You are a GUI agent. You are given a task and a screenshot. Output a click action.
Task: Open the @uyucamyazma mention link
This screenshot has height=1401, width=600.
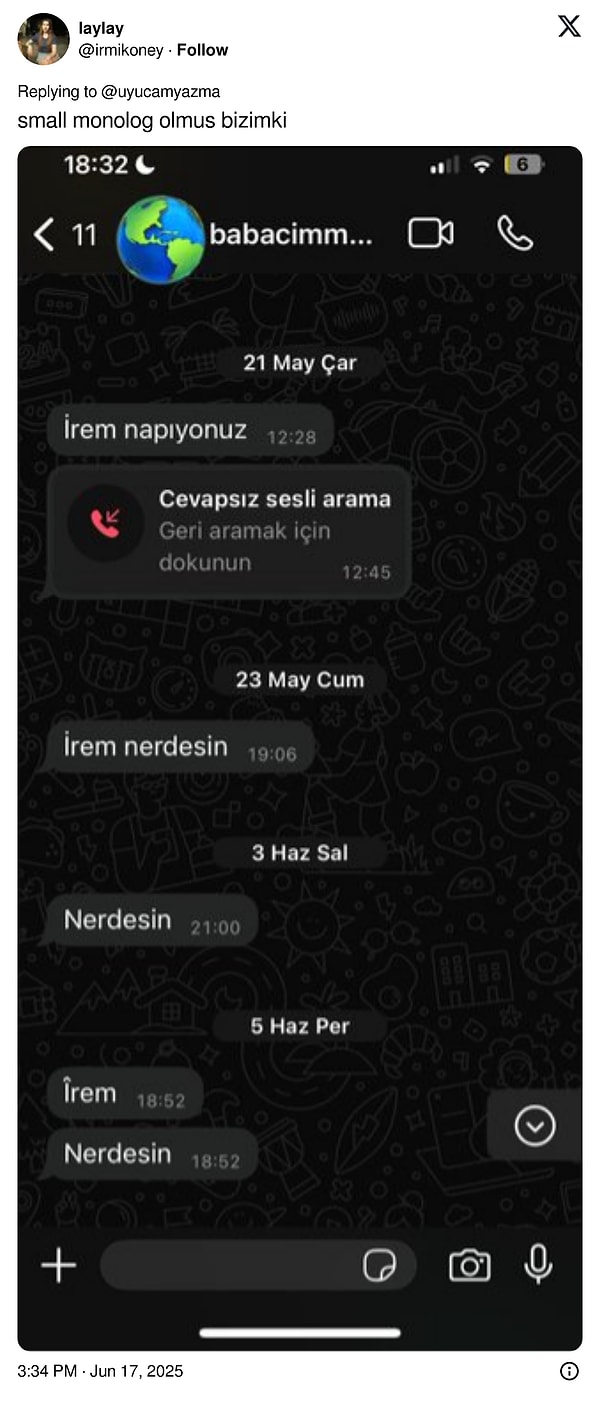click(160, 92)
